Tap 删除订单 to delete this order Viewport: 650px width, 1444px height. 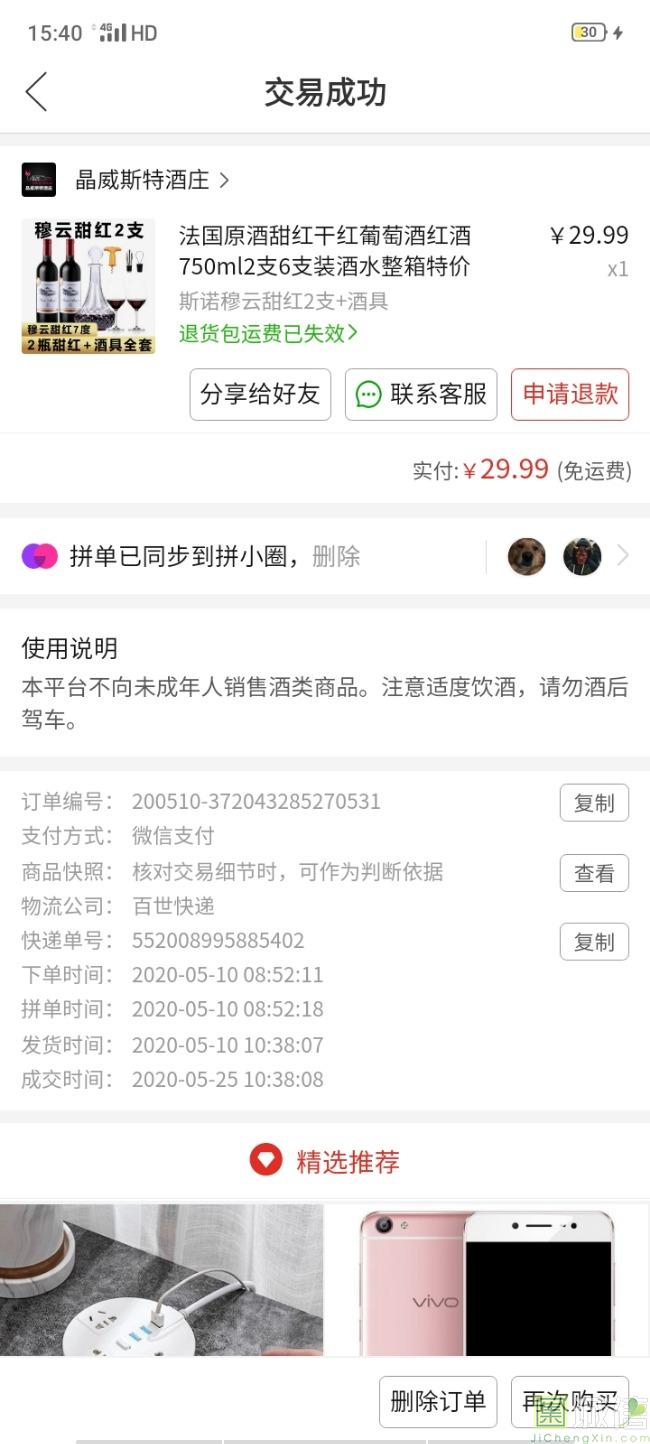click(438, 1401)
